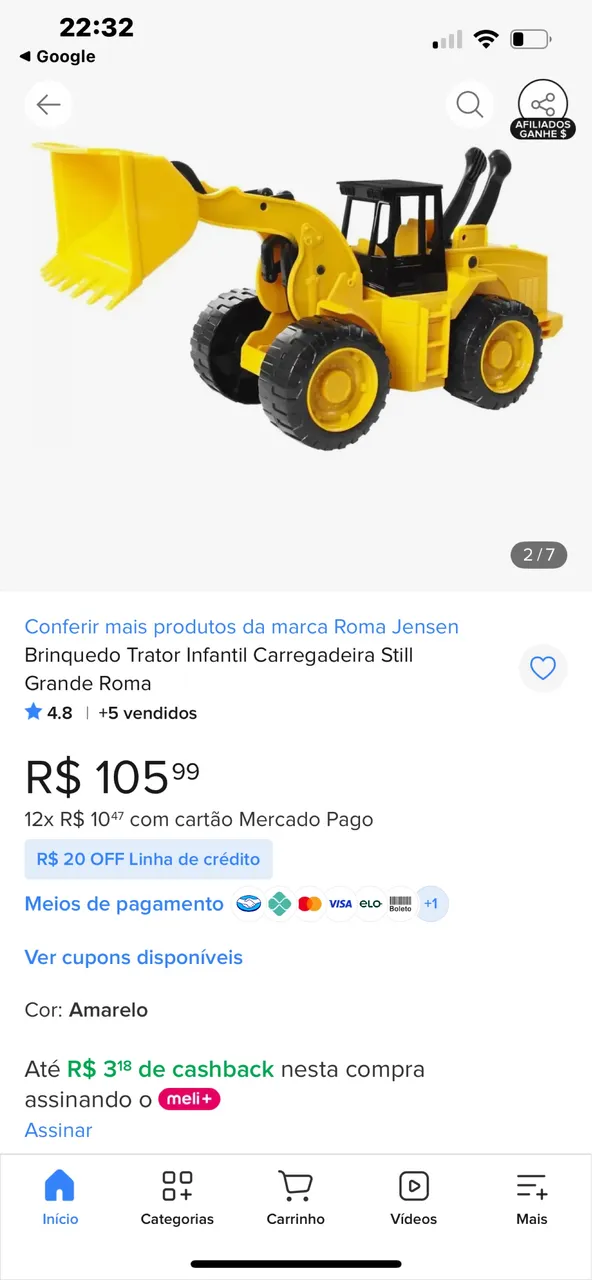Tap the R$ 20 OFF credit line chip
The width and height of the screenshot is (592, 1280).
tap(148, 859)
